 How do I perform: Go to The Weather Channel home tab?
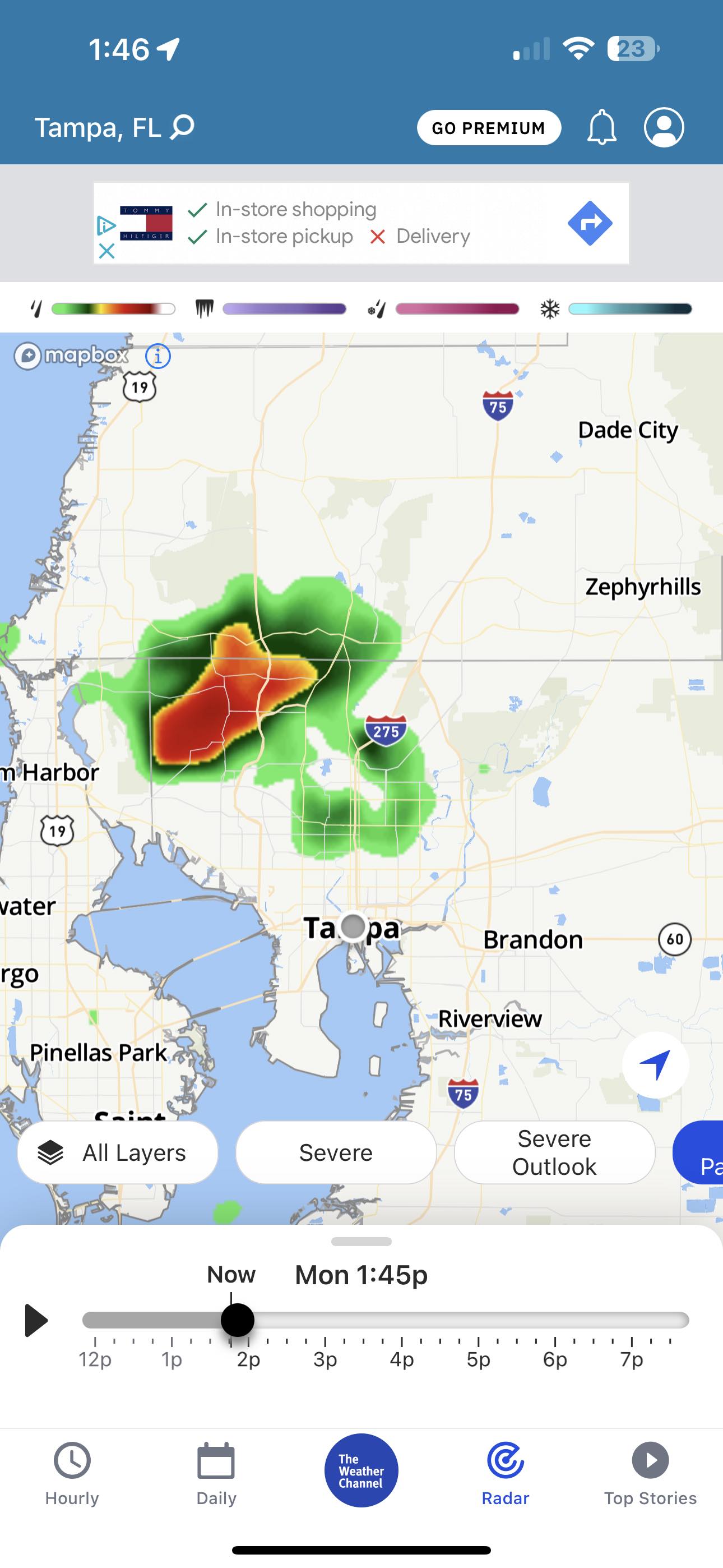361,1470
